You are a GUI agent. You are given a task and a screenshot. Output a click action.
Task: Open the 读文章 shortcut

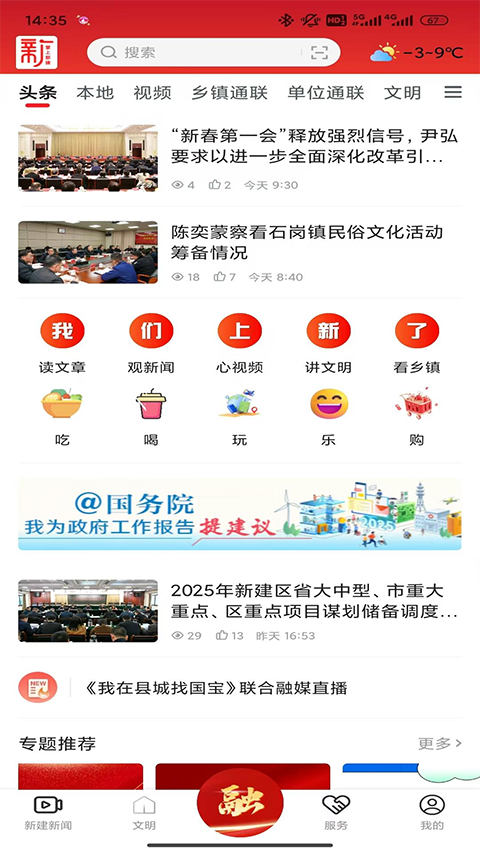tap(63, 344)
